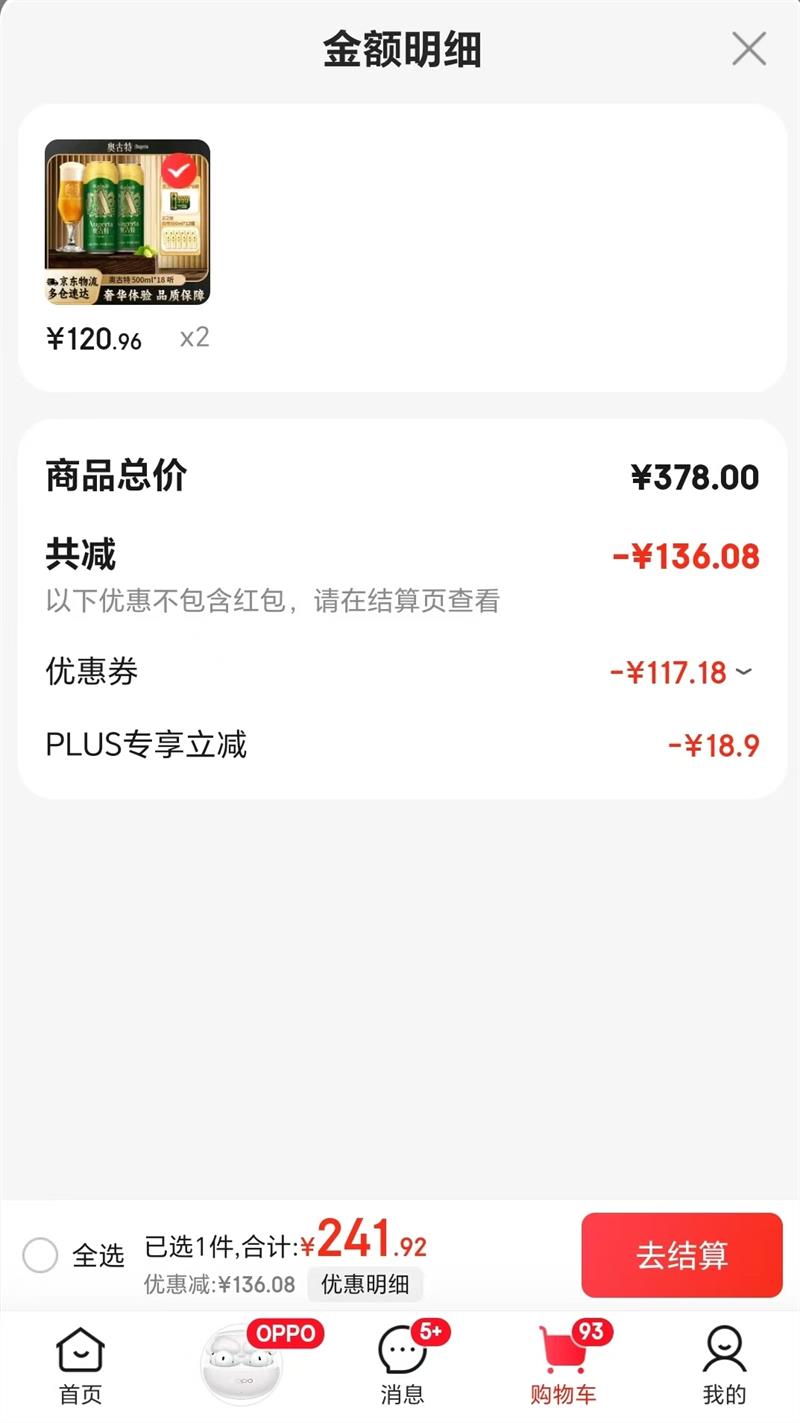Tap the total amount ¥241.92 display
This screenshot has width=800, height=1423.
pos(369,1247)
